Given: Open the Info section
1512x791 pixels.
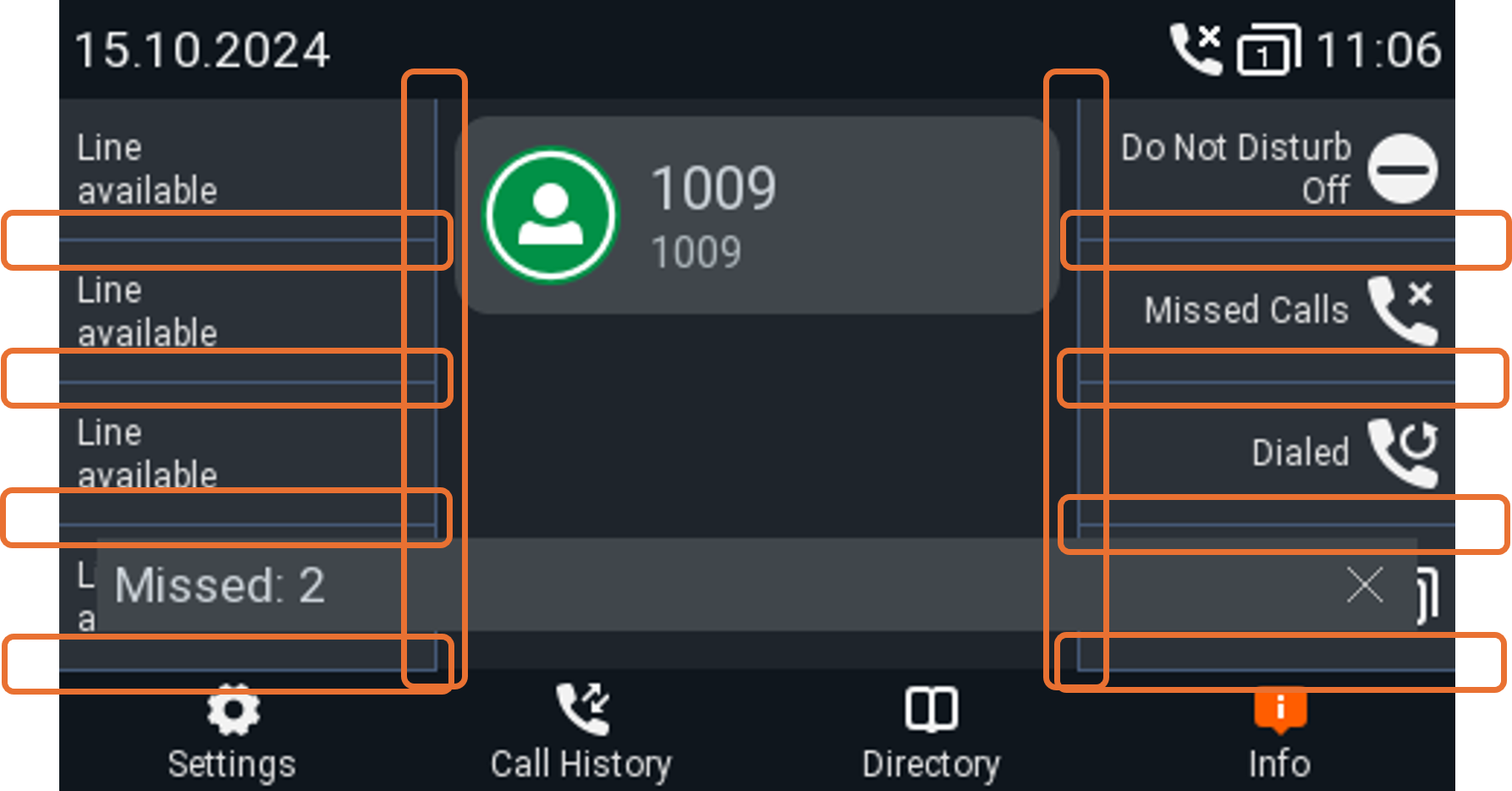Looking at the screenshot, I should (1279, 732).
